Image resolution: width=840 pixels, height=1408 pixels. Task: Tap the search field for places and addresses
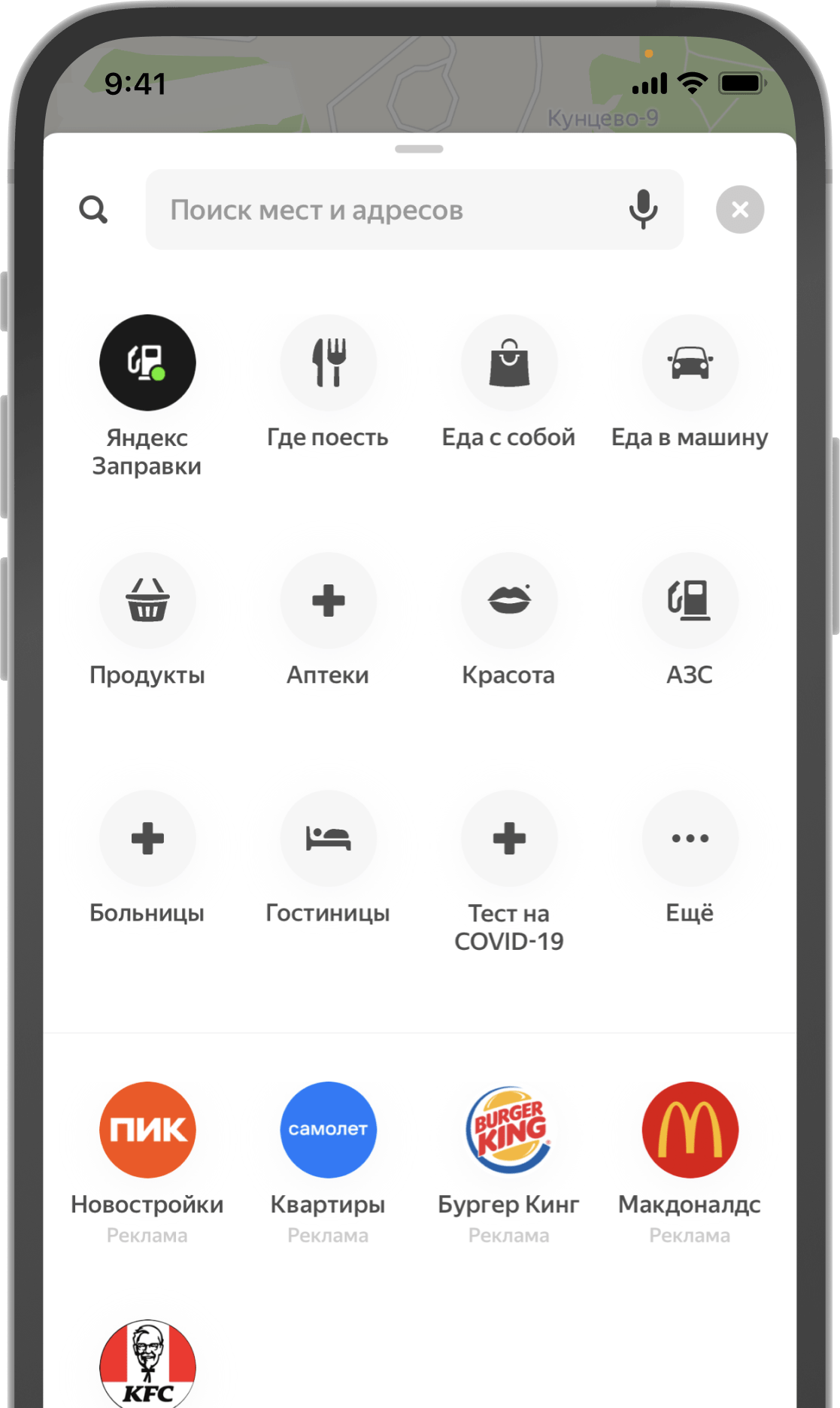[x=391, y=210]
